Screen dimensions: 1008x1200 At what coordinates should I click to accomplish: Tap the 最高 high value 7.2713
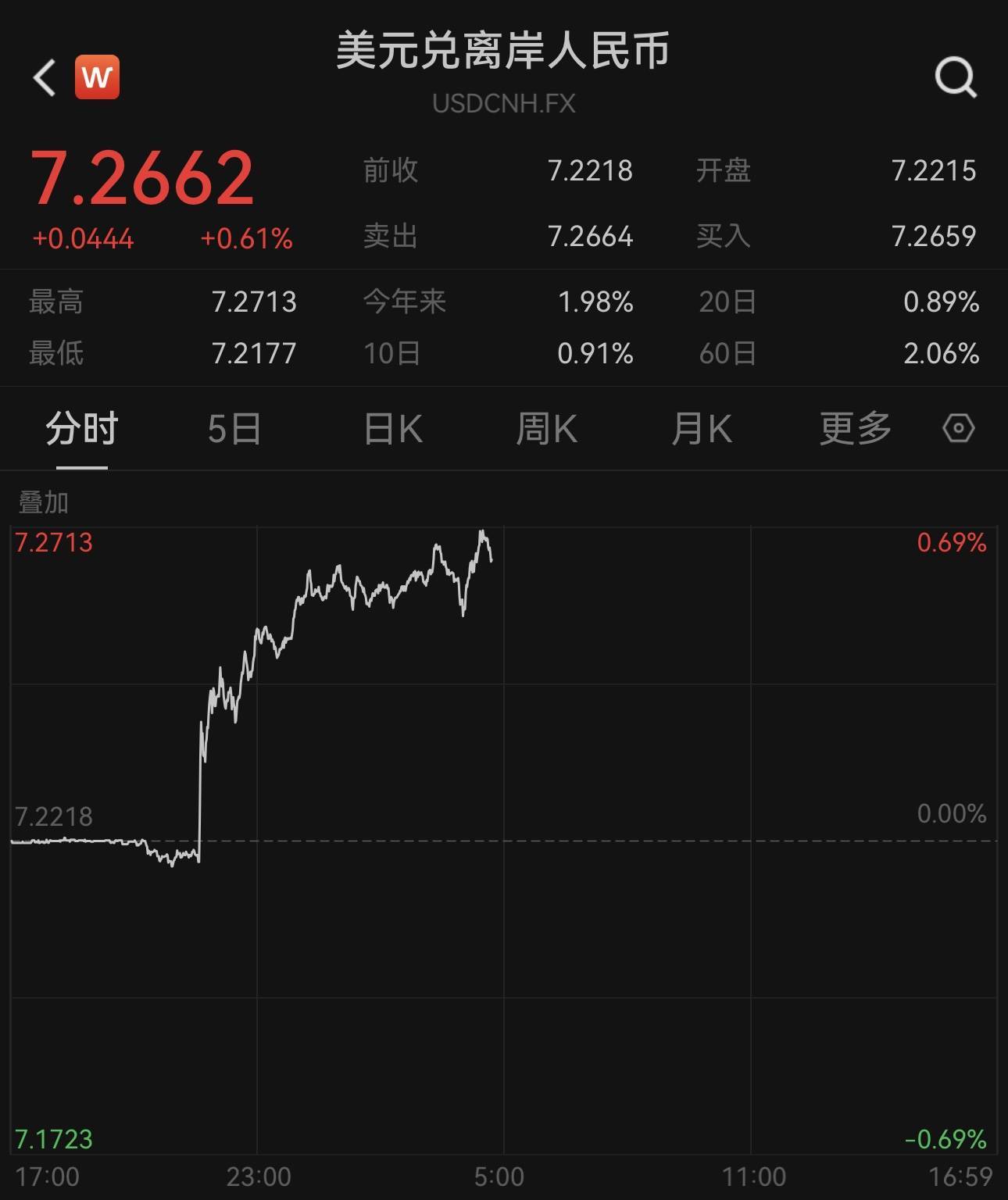point(254,301)
